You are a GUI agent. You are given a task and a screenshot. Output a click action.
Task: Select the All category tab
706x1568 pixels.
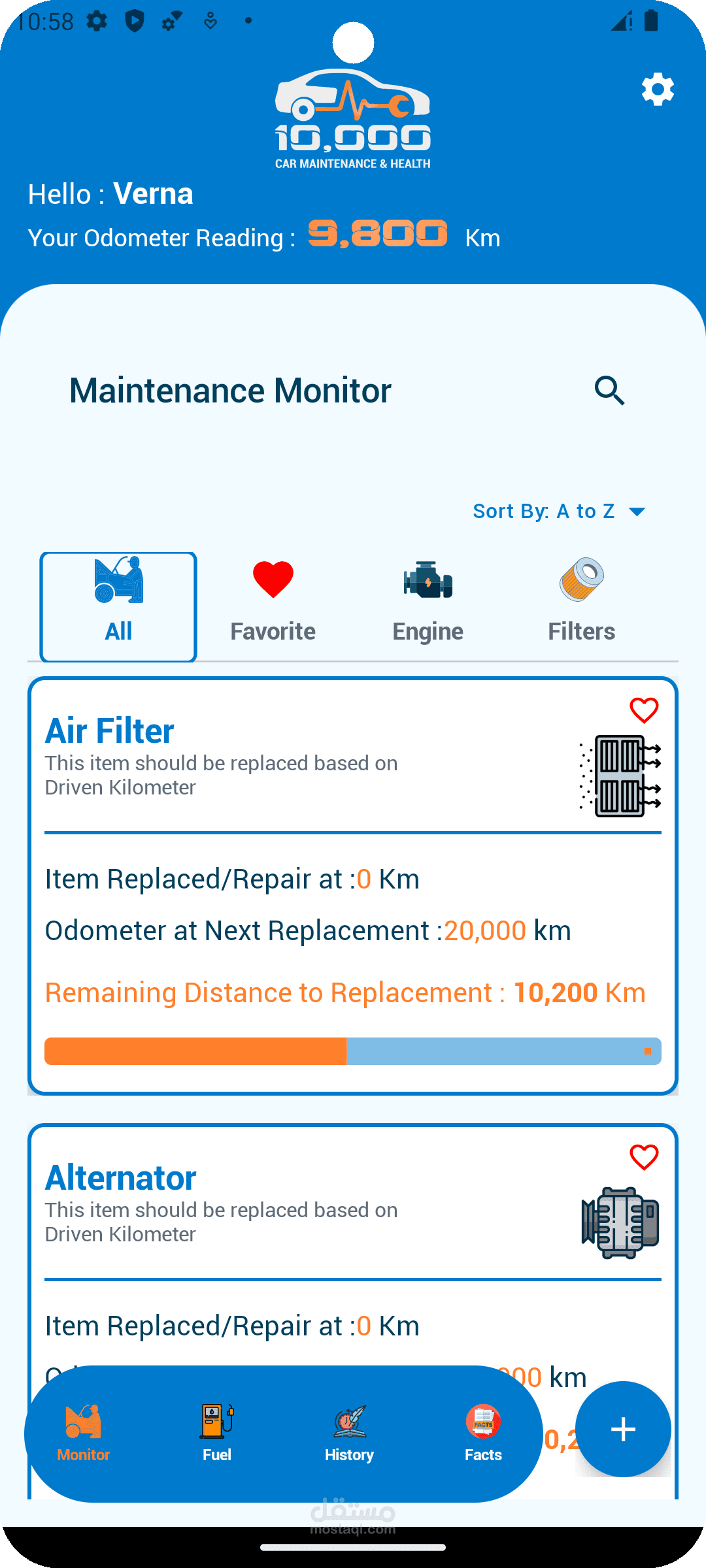pyautogui.click(x=118, y=606)
